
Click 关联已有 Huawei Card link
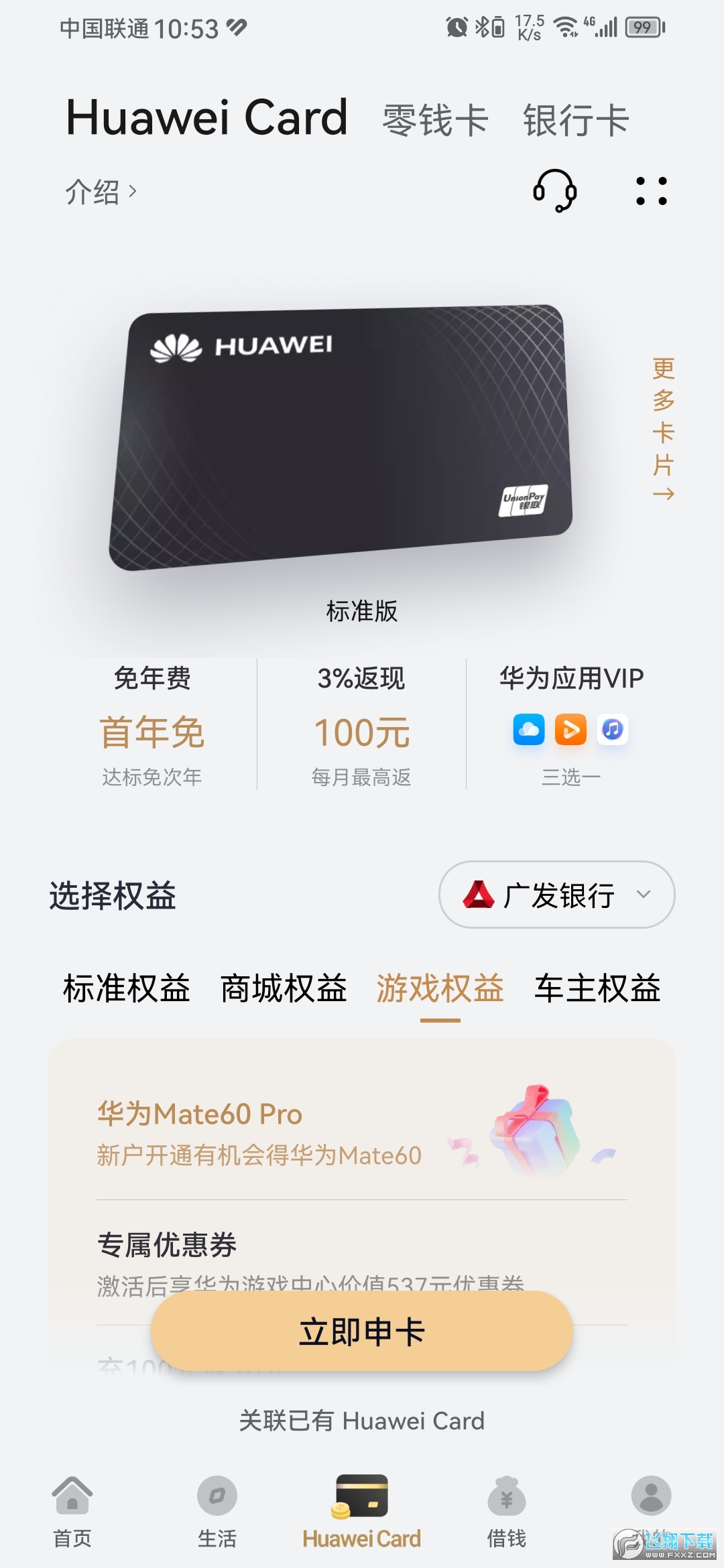pos(362,1421)
